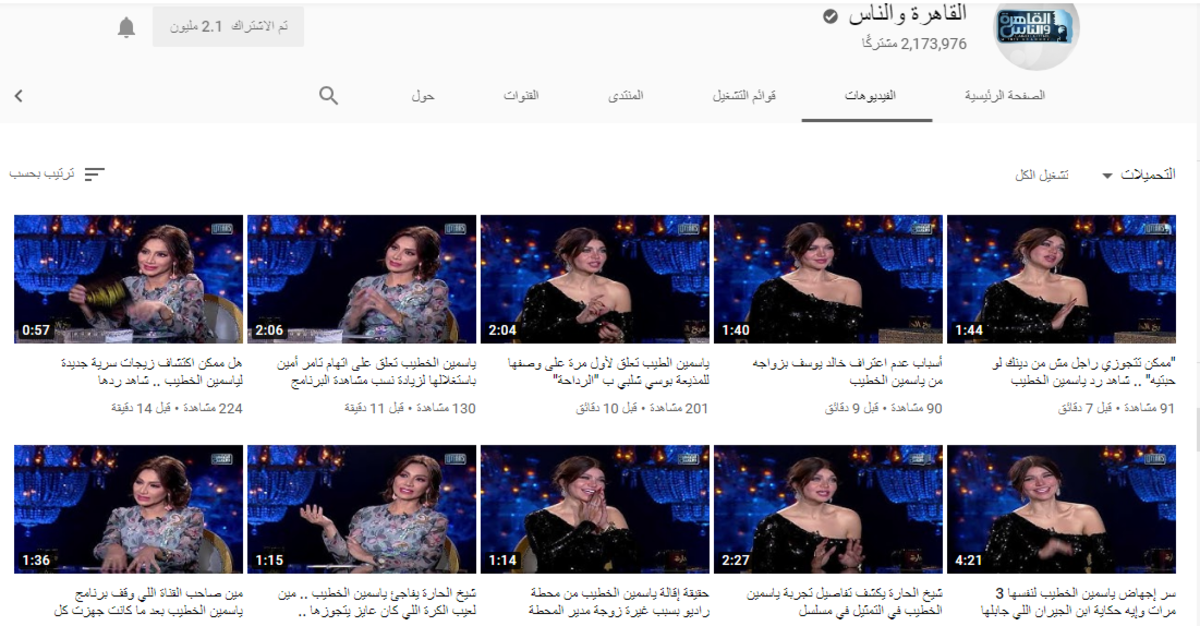This screenshot has width=1200, height=626.
Task: Open the ترتيب بحسب sort menu
Action: [x=58, y=174]
